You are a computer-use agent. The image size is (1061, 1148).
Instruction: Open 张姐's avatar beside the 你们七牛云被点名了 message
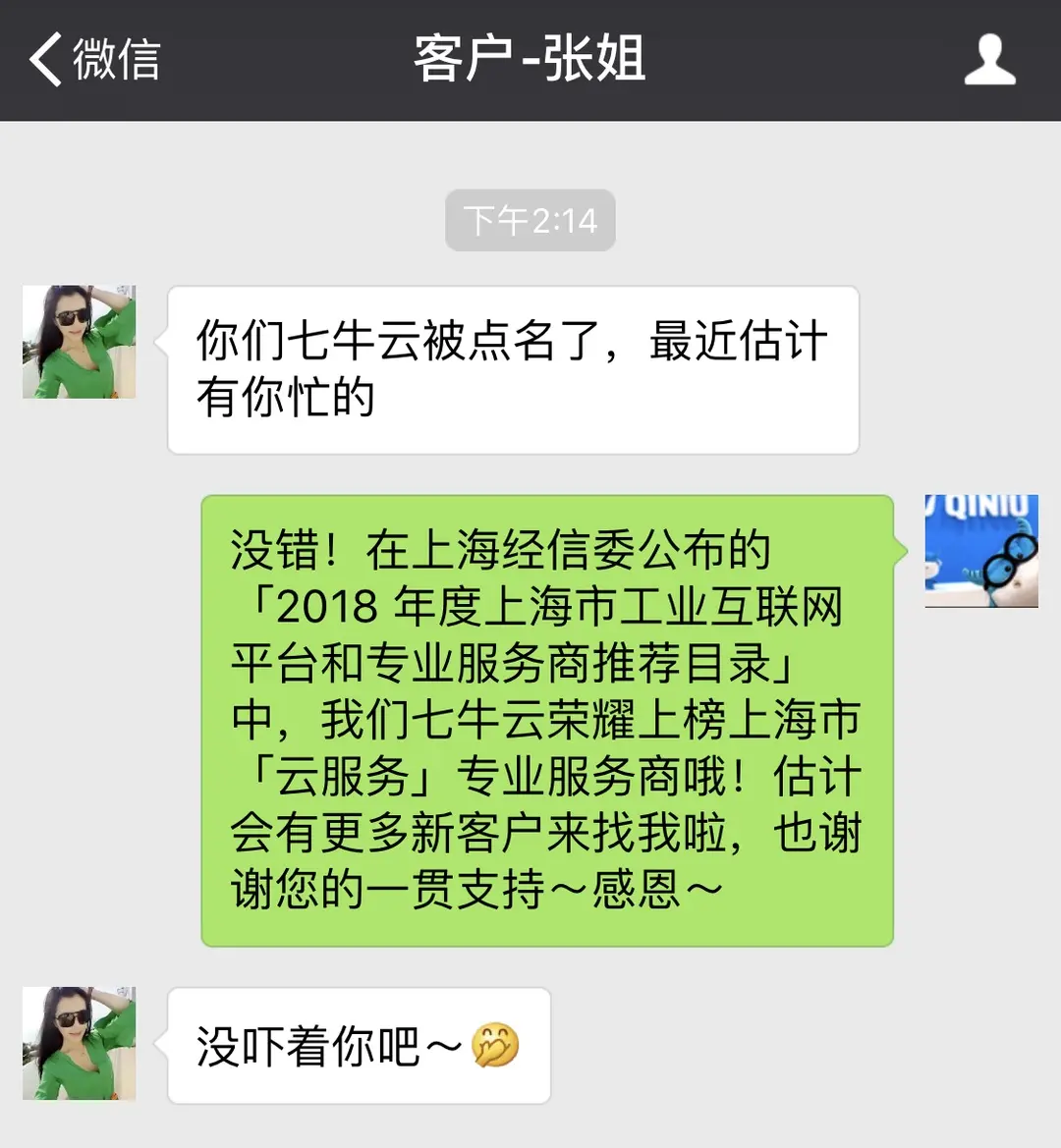tap(79, 342)
